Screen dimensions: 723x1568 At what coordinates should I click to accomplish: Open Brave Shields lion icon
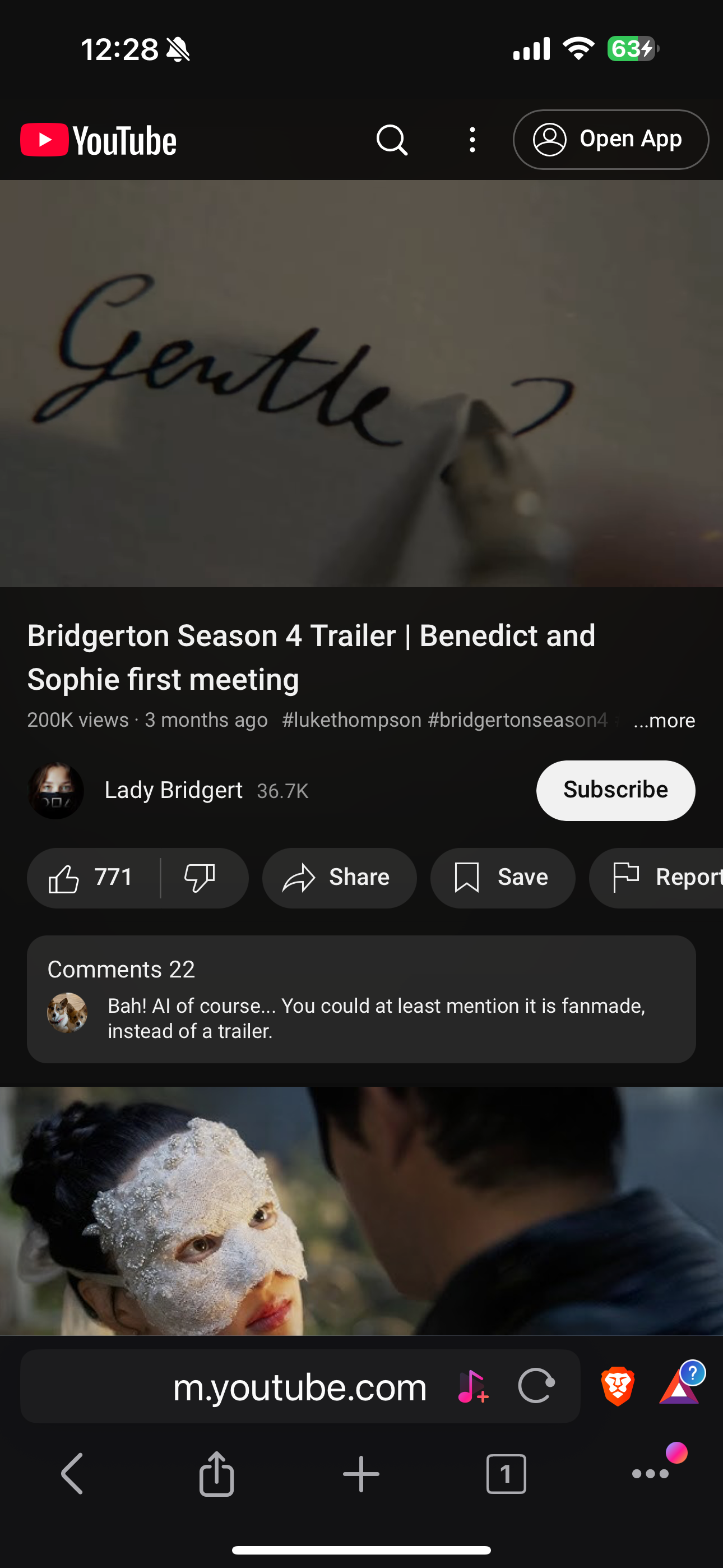618,1386
